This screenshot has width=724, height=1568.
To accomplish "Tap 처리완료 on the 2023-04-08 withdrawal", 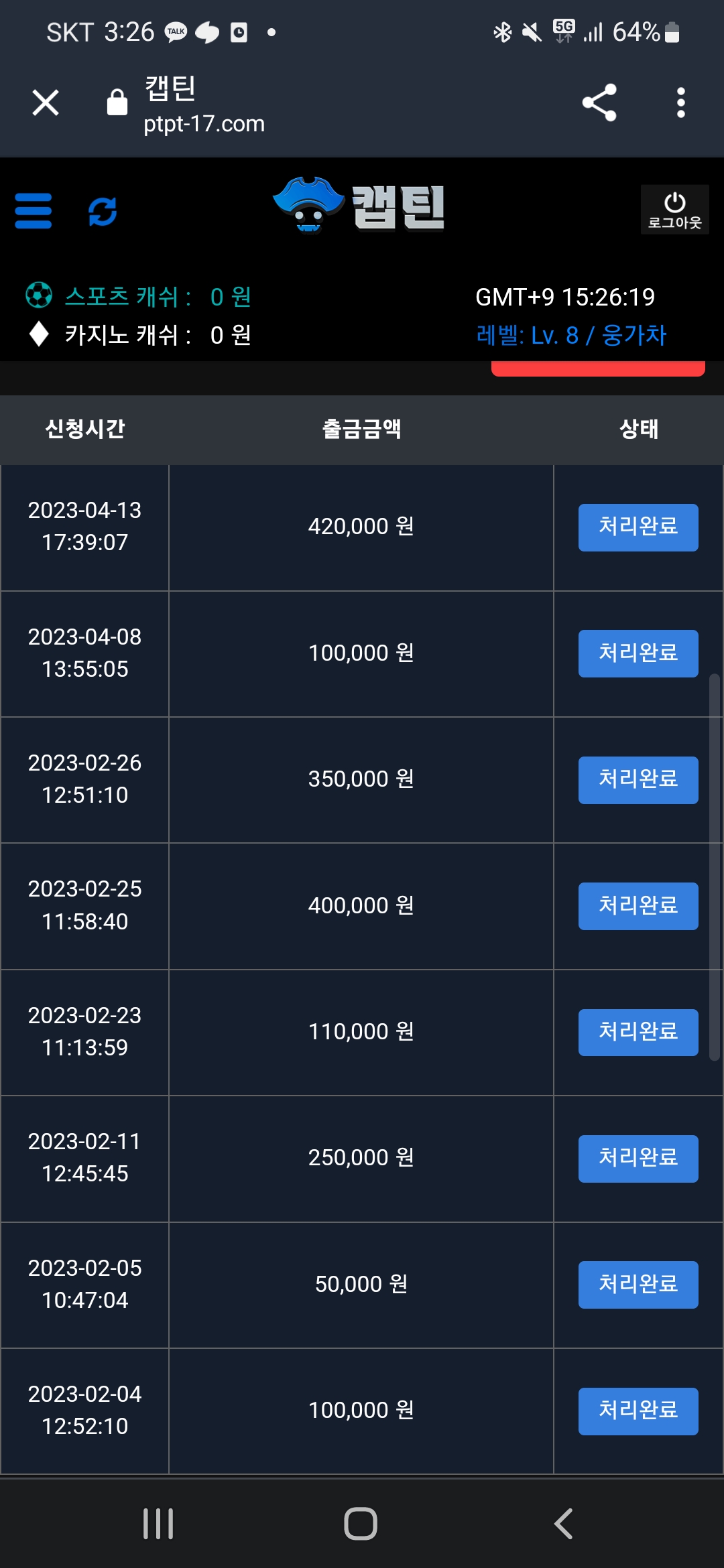I will (638, 654).
